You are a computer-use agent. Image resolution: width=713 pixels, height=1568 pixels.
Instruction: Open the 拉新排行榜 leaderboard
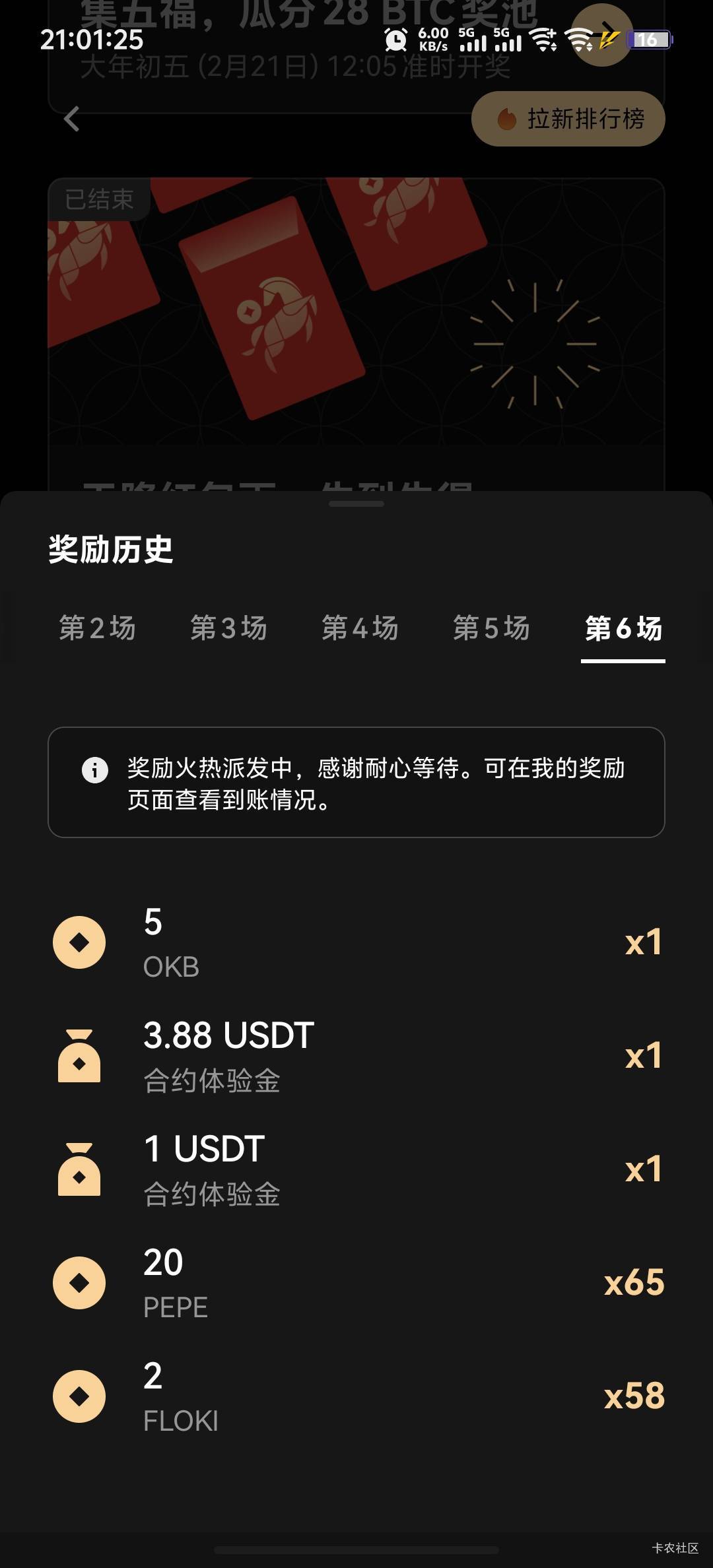[568, 119]
